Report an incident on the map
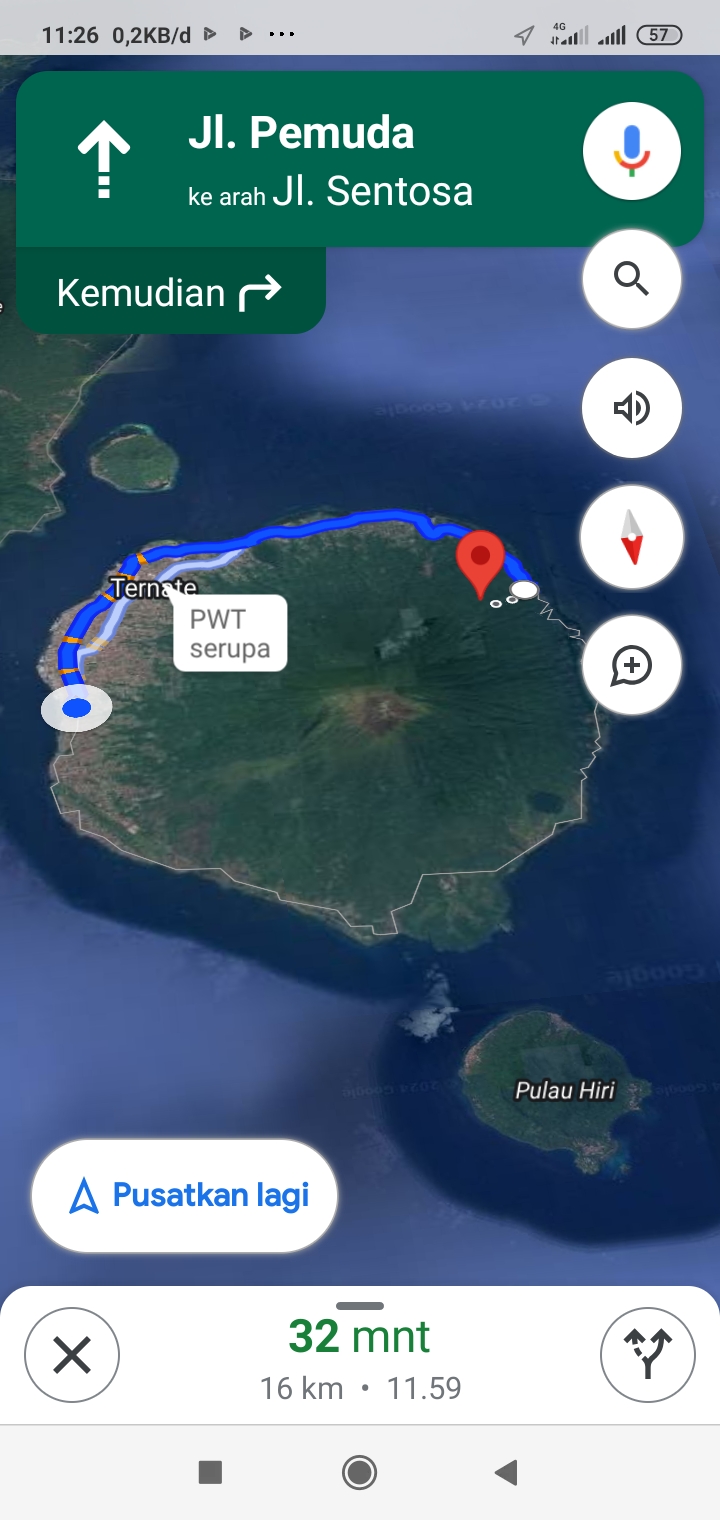Image resolution: width=720 pixels, height=1520 pixels. click(x=632, y=666)
